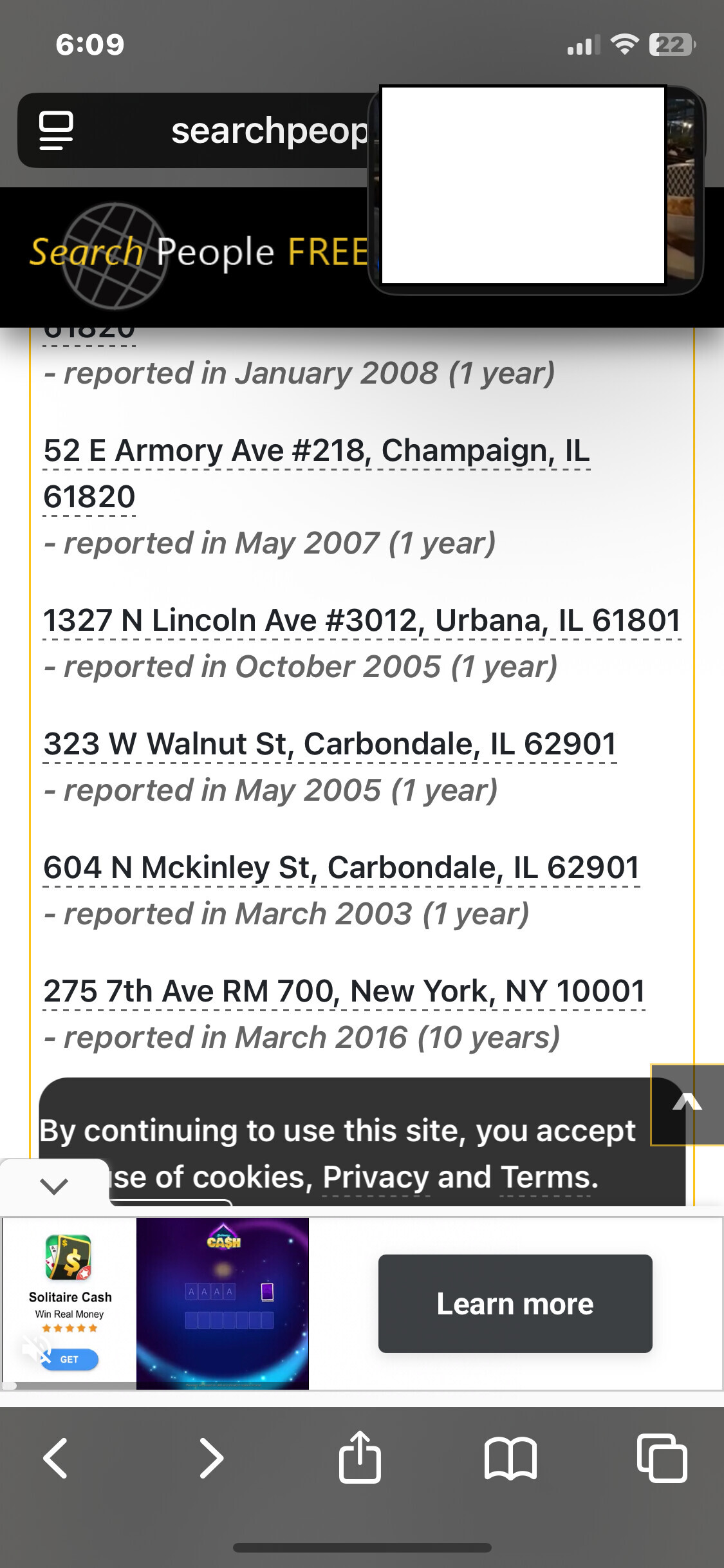This screenshot has width=724, height=1568.
Task: Open the bookmarks list
Action: pyautogui.click(x=510, y=1458)
